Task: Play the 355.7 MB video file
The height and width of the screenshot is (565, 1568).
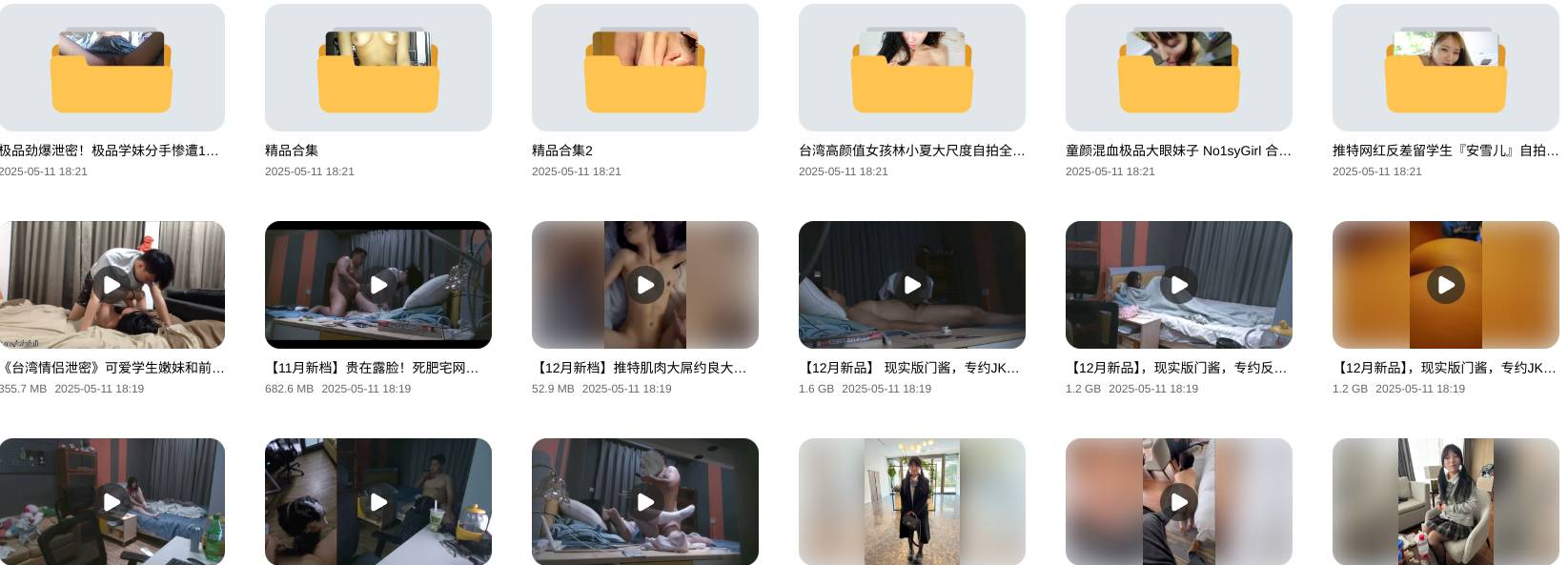Action: click(x=112, y=285)
